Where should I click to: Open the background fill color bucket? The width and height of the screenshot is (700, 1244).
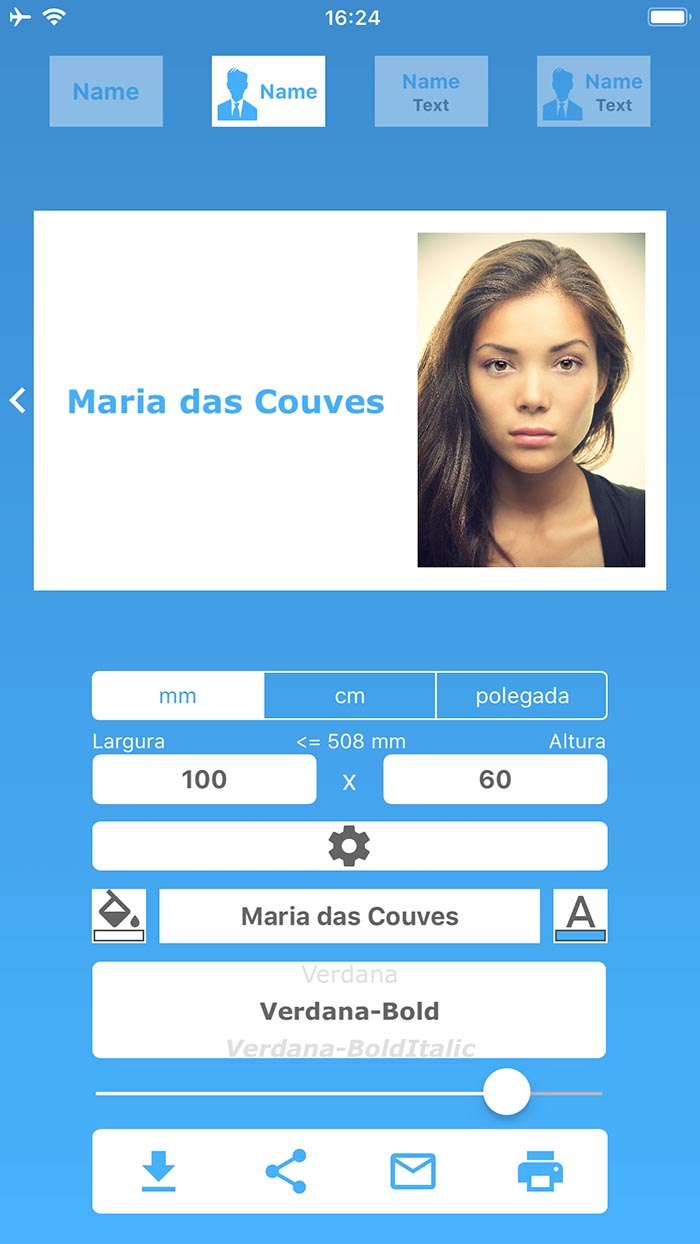(x=119, y=916)
